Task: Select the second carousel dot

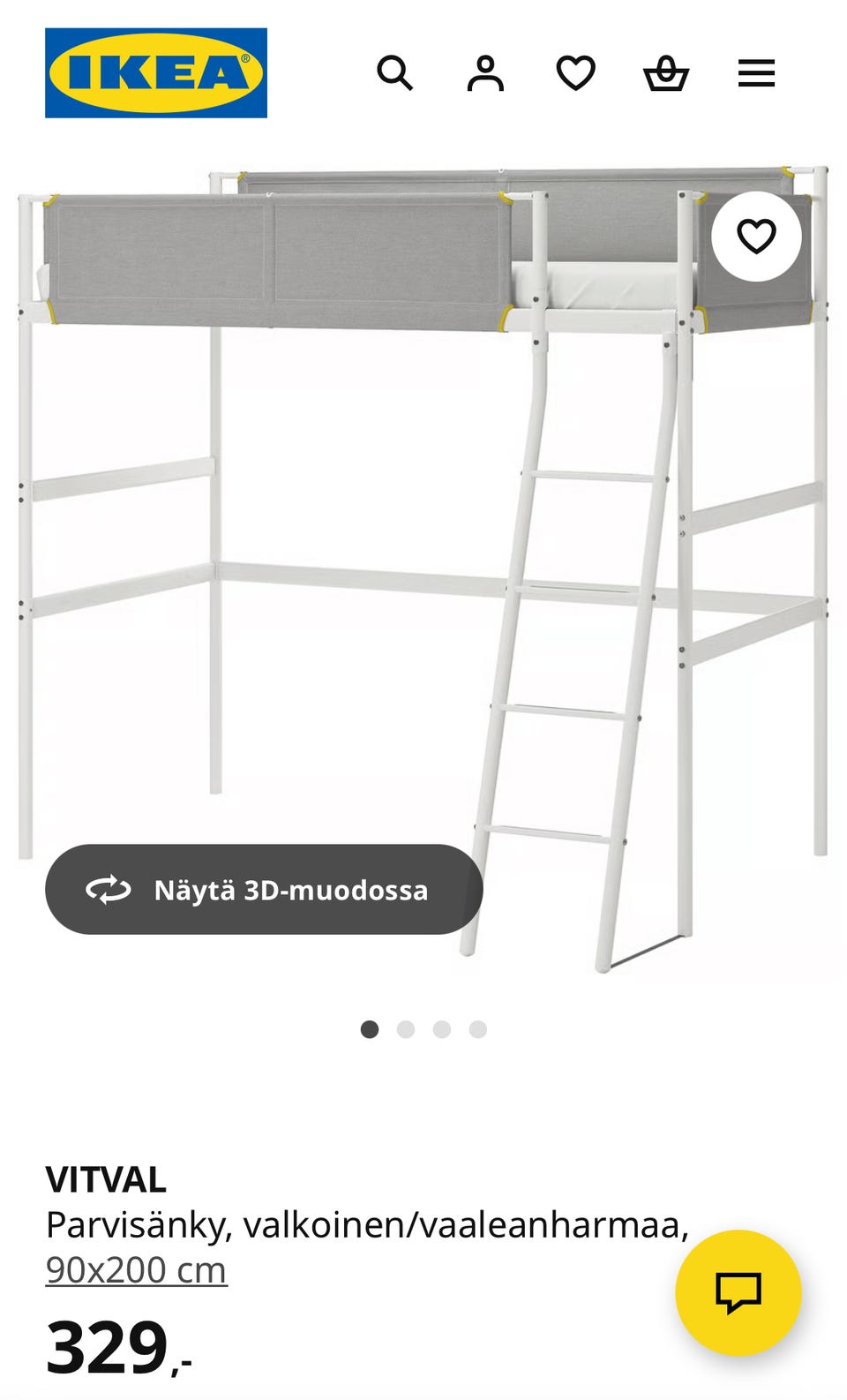Action: pos(406,1027)
